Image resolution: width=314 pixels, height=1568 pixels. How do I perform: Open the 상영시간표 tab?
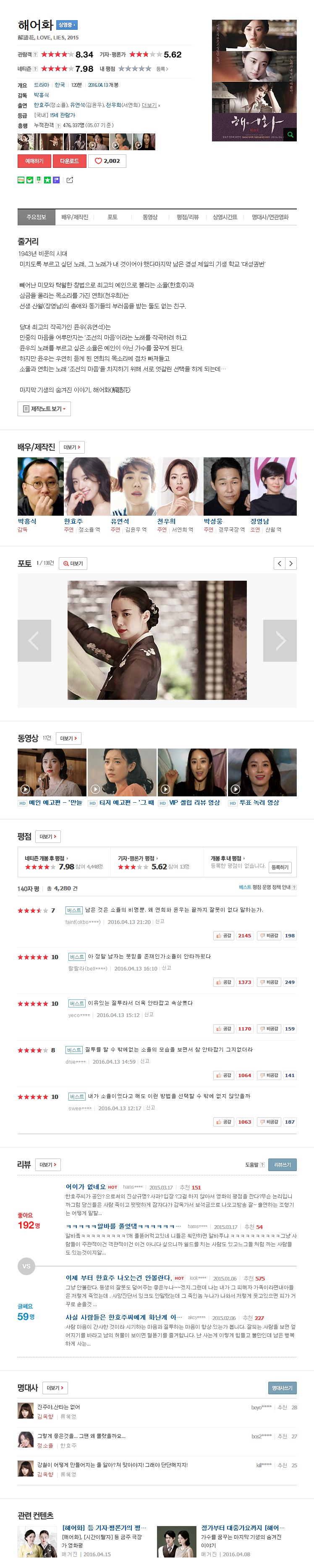(x=225, y=217)
